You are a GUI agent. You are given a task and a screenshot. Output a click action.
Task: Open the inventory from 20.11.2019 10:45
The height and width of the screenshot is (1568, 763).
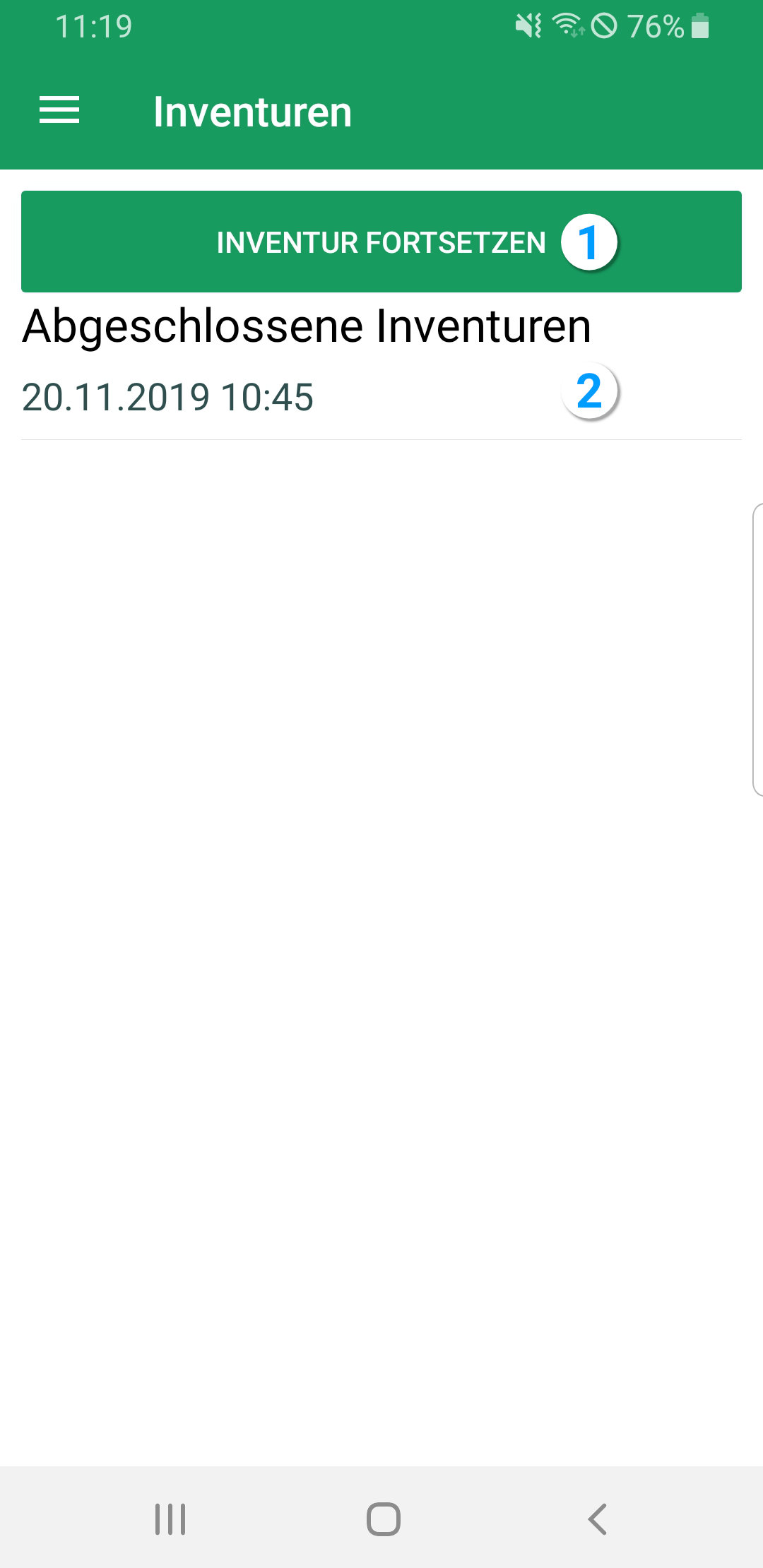[x=168, y=397]
